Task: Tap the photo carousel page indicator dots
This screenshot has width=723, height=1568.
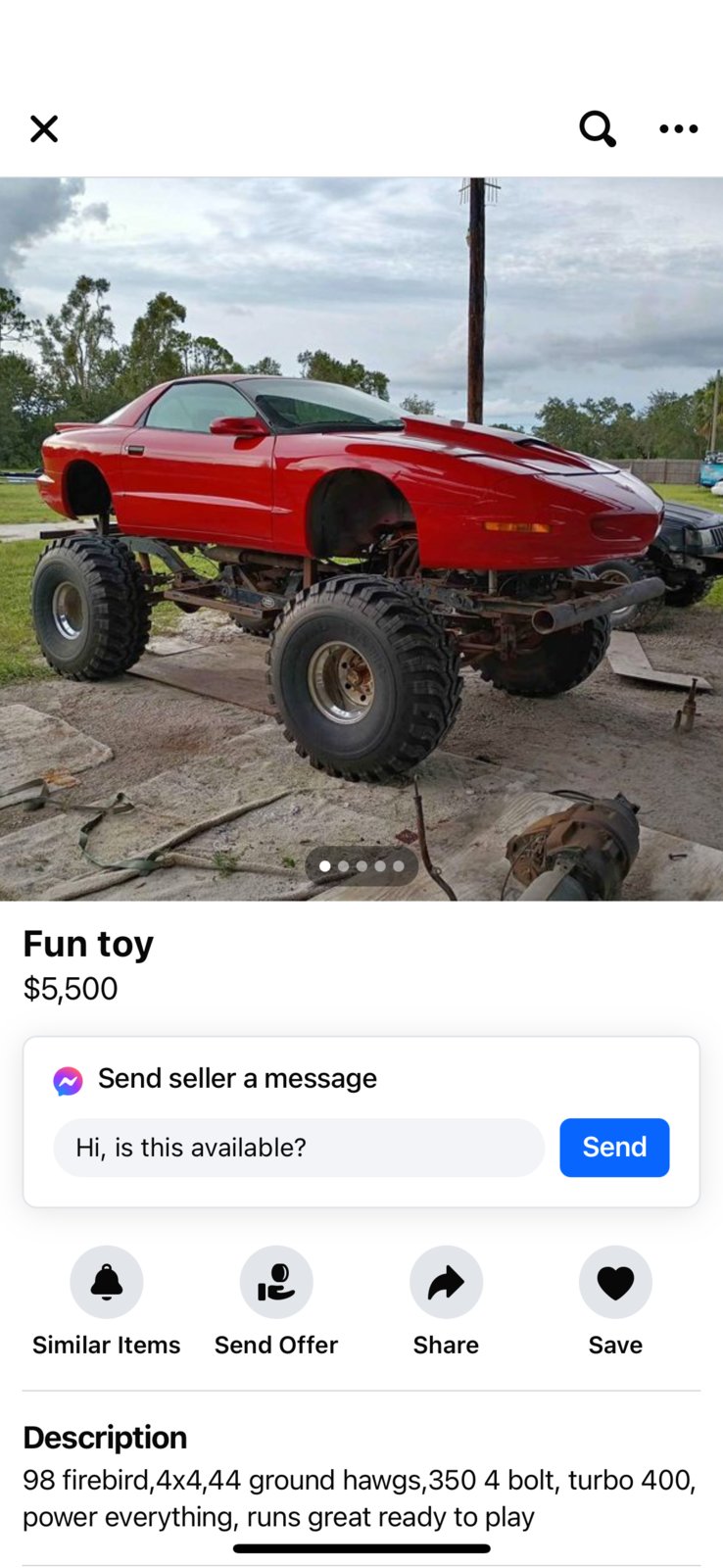Action: pyautogui.click(x=361, y=866)
